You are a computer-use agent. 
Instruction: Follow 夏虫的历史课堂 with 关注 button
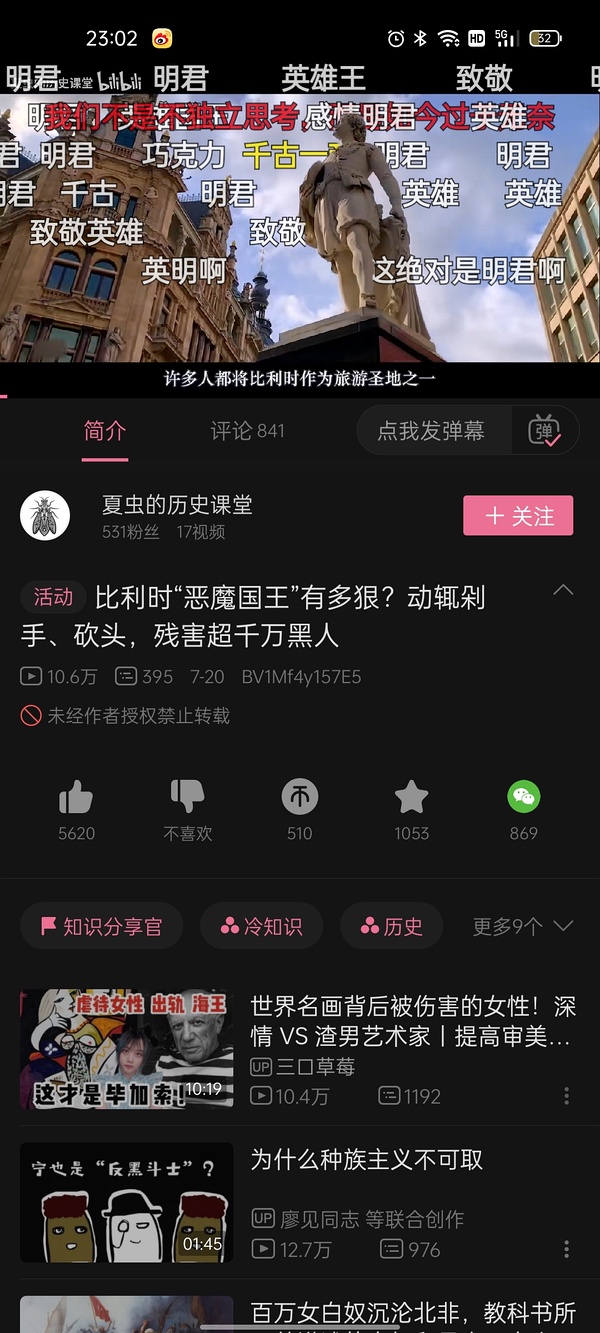click(518, 516)
